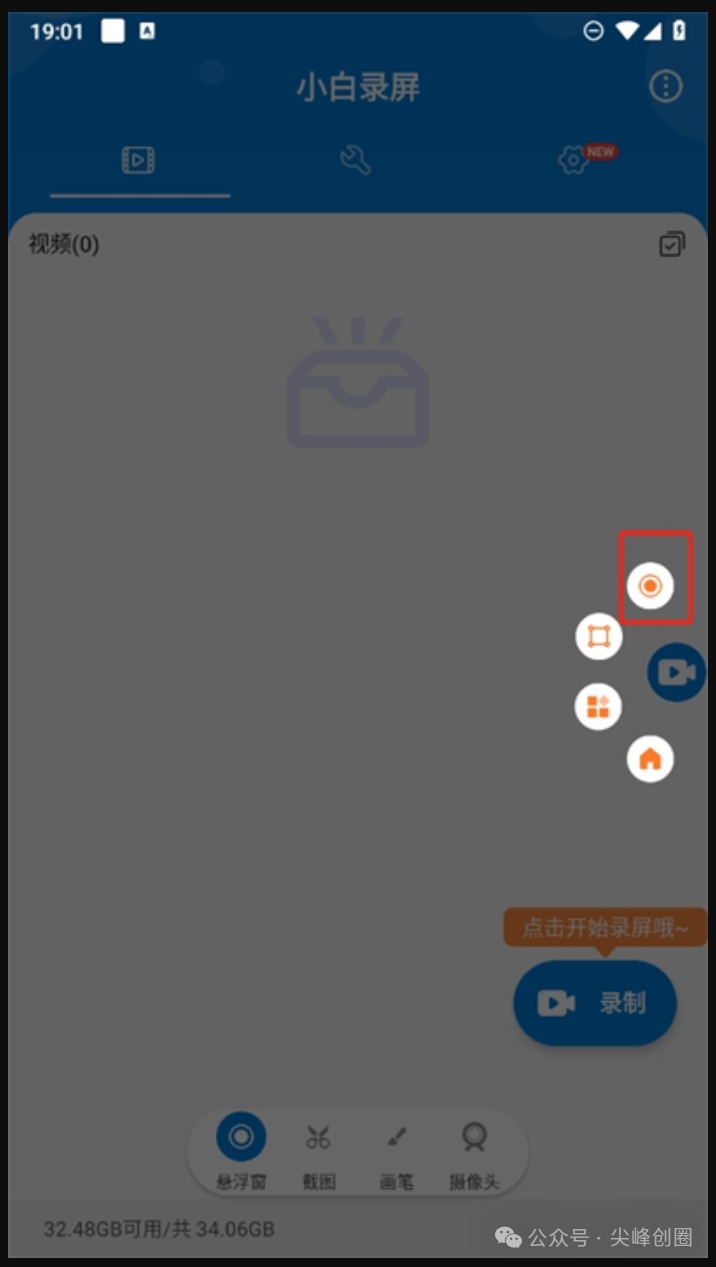Viewport: 716px width, 1267px height.
Task: Tap the blue 录制 button
Action: click(x=595, y=1003)
